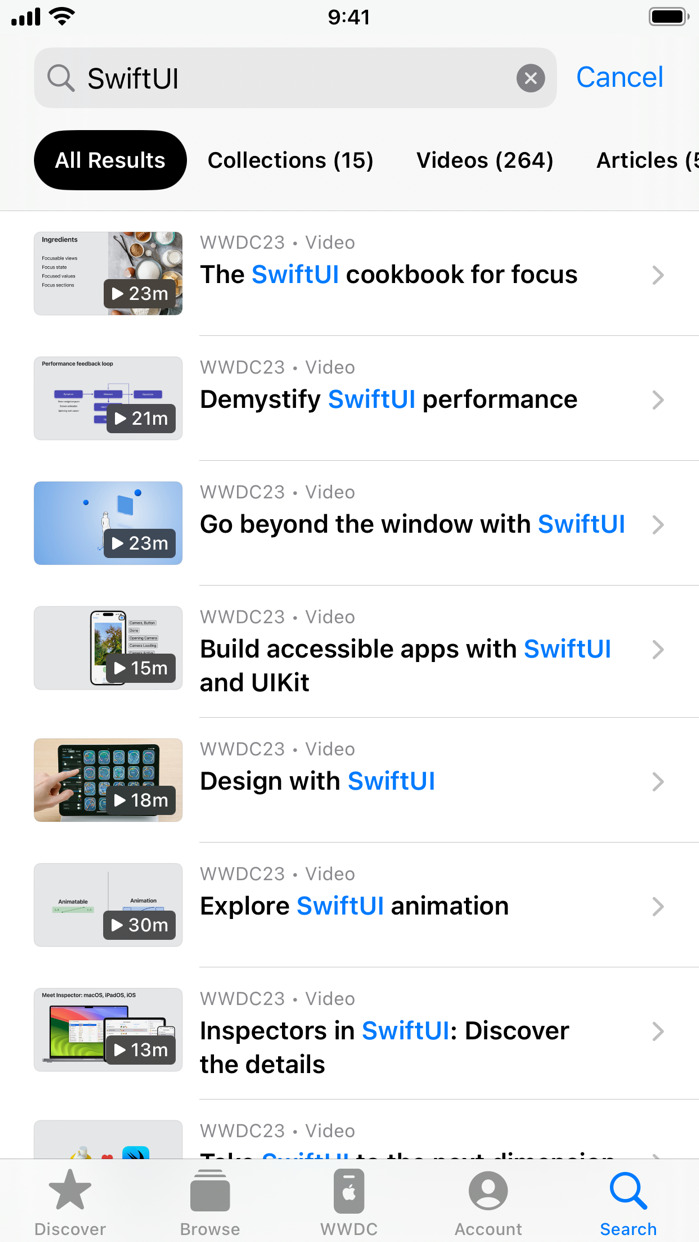Open the WWDC tab
699x1242 pixels.
point(349,1203)
